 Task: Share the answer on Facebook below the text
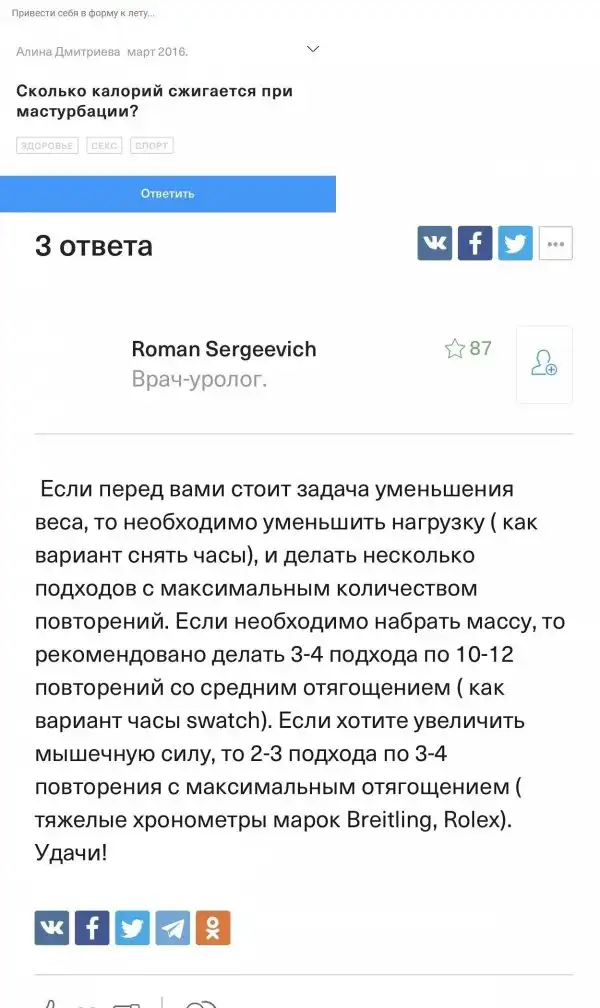coord(92,928)
